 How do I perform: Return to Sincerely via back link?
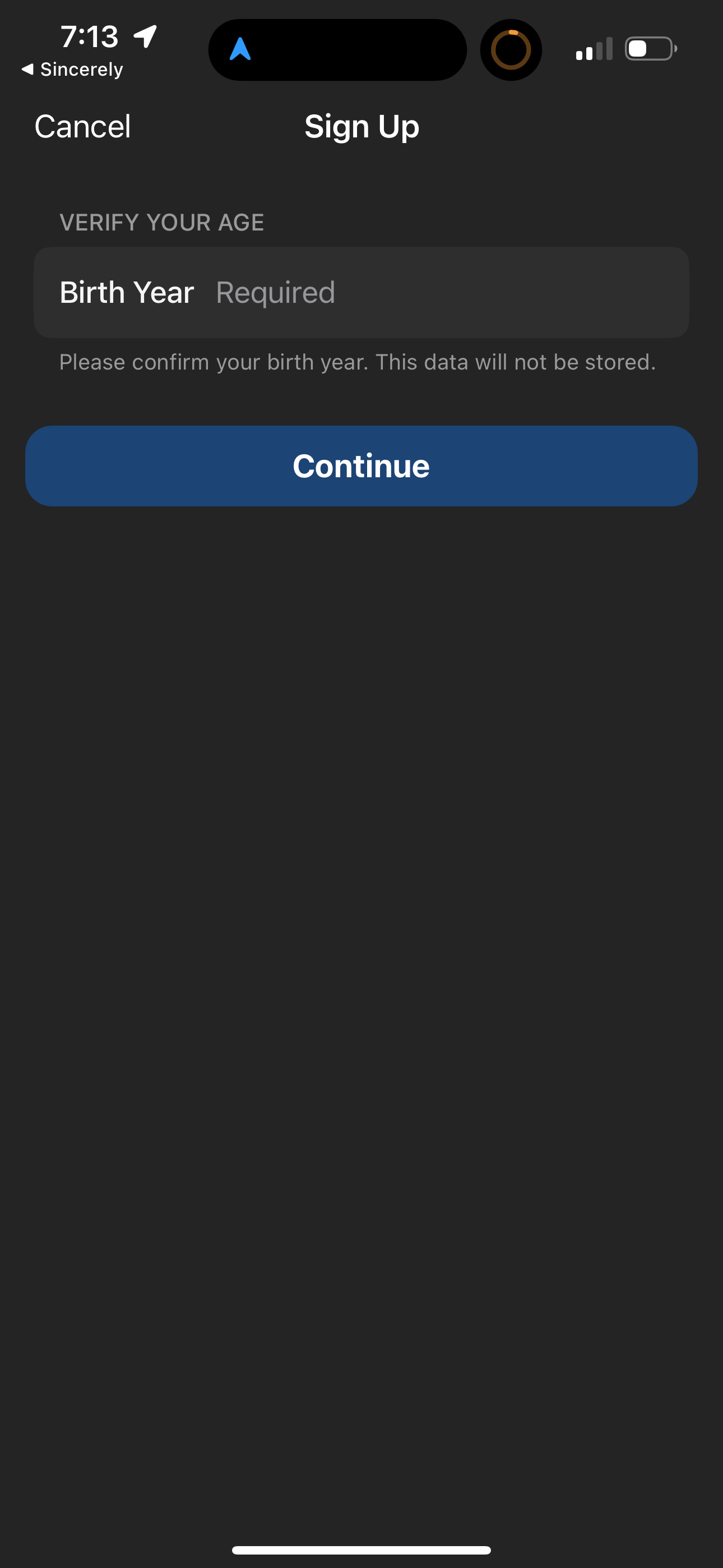73,69
